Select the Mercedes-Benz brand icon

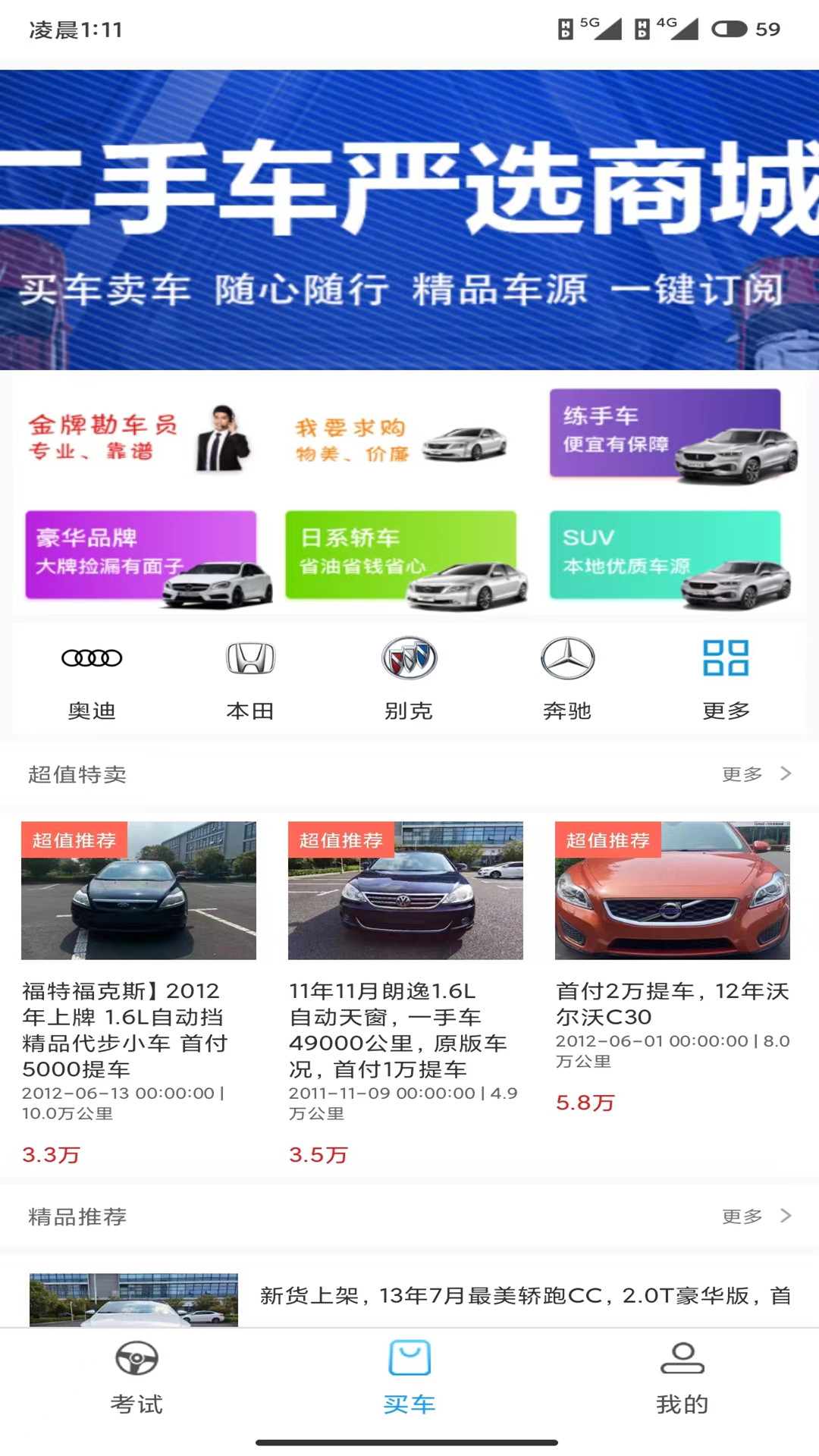click(x=567, y=659)
